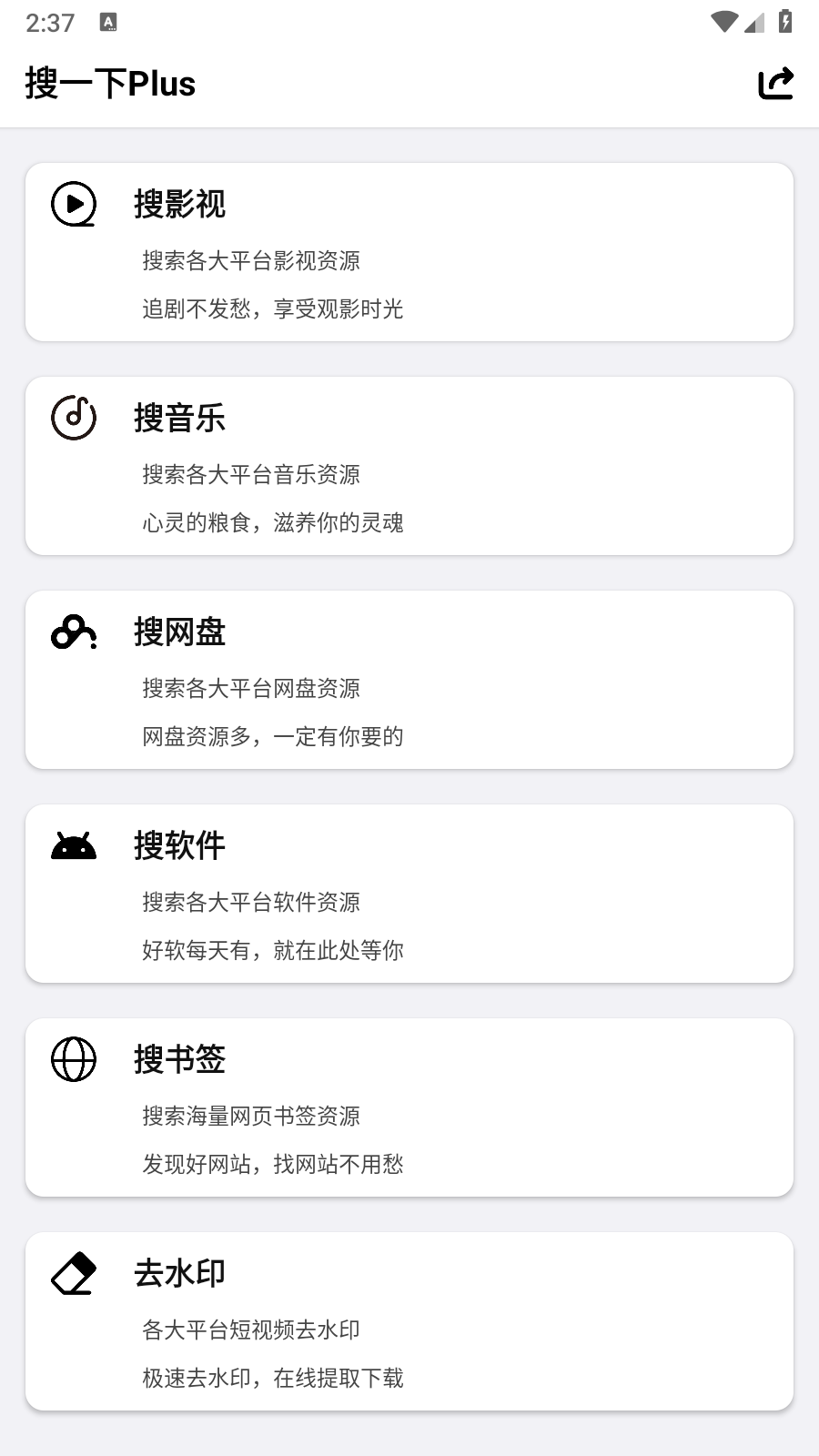This screenshot has height=1456, width=819.
Task: Open the 搜音乐 music search card
Action: point(409,464)
